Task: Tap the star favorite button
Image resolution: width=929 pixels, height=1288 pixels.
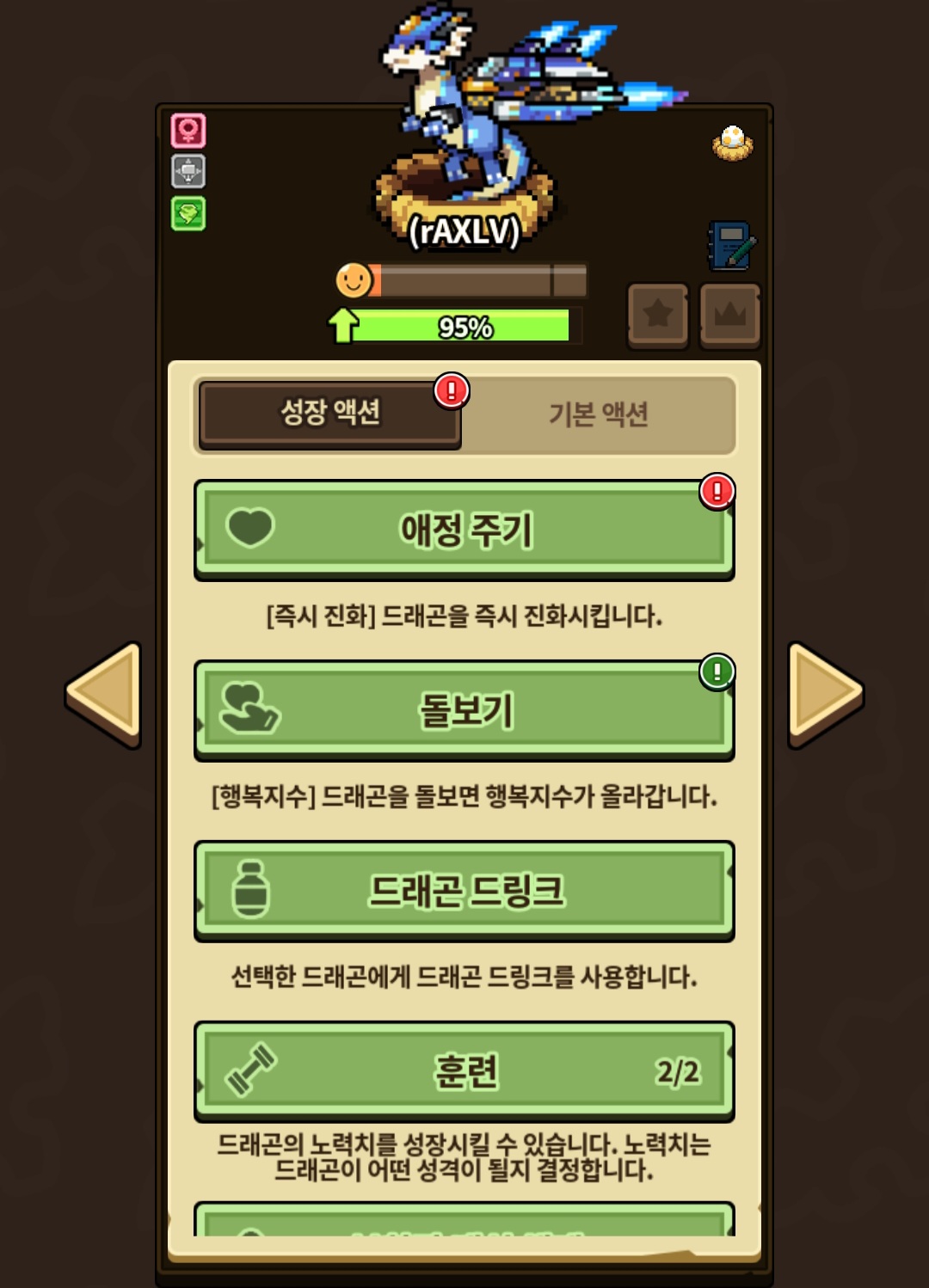Action: pos(658,315)
